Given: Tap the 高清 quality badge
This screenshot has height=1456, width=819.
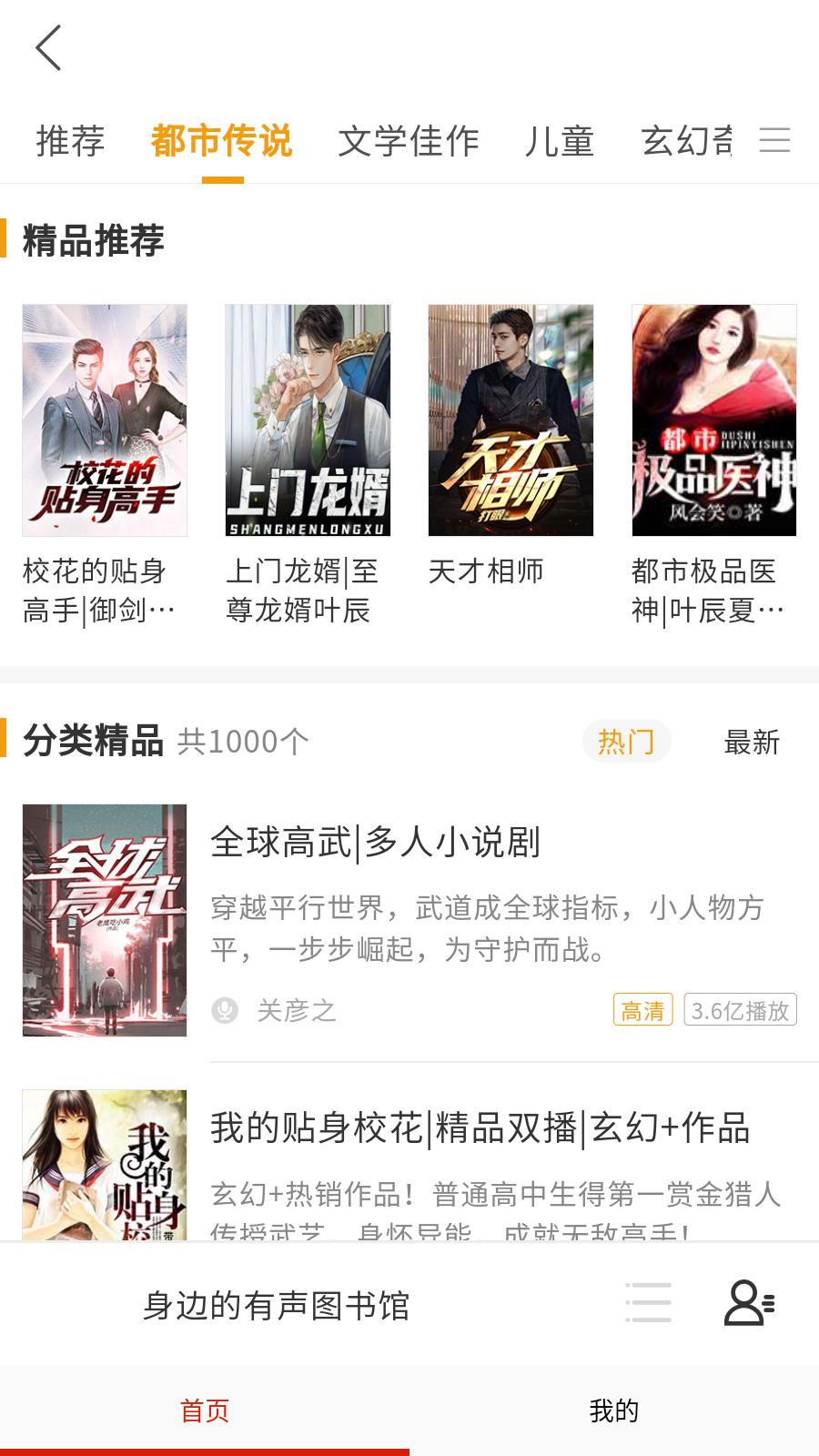Looking at the screenshot, I should (643, 1010).
